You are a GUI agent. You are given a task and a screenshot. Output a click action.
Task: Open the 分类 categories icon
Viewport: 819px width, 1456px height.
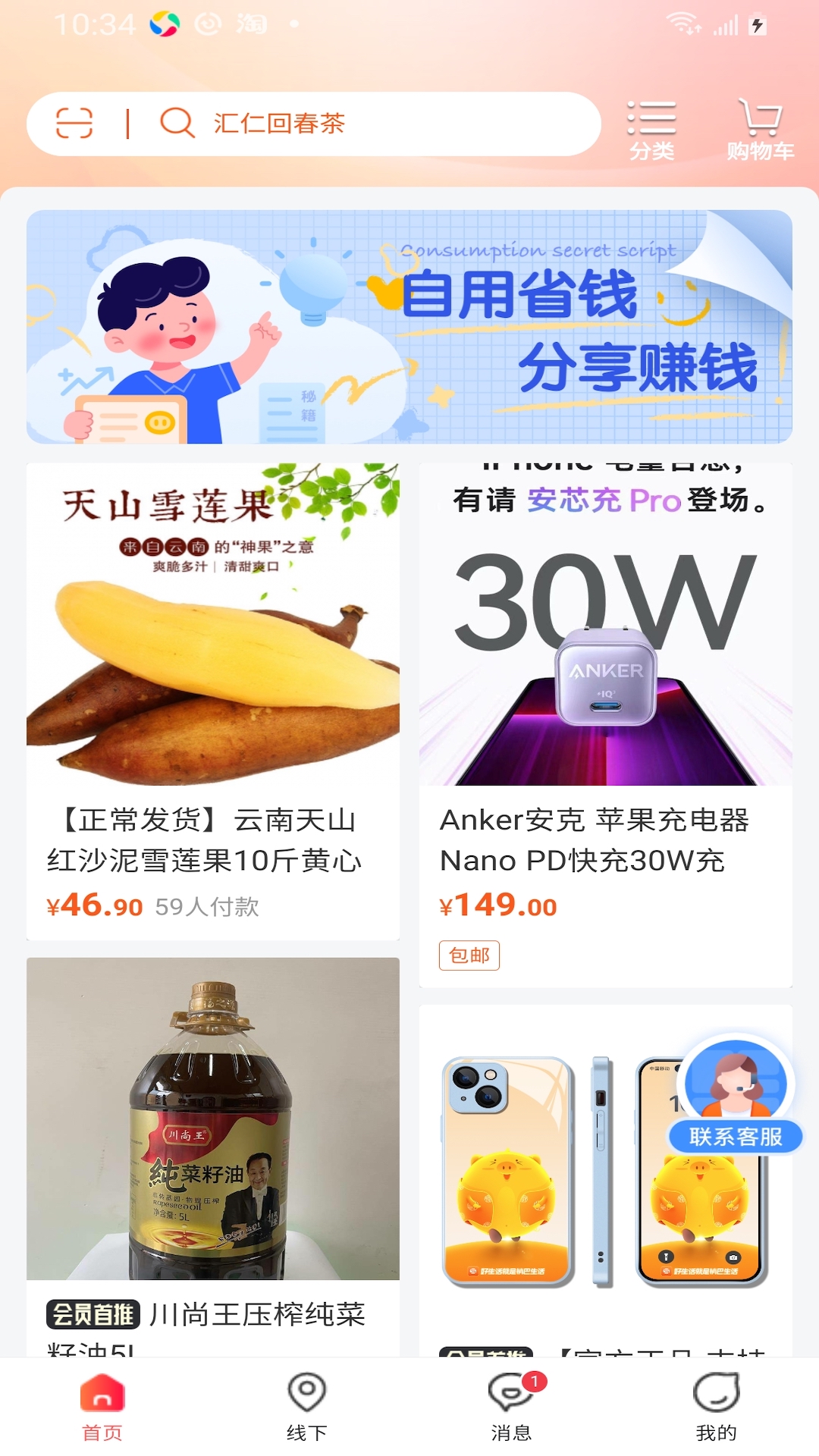click(x=652, y=129)
